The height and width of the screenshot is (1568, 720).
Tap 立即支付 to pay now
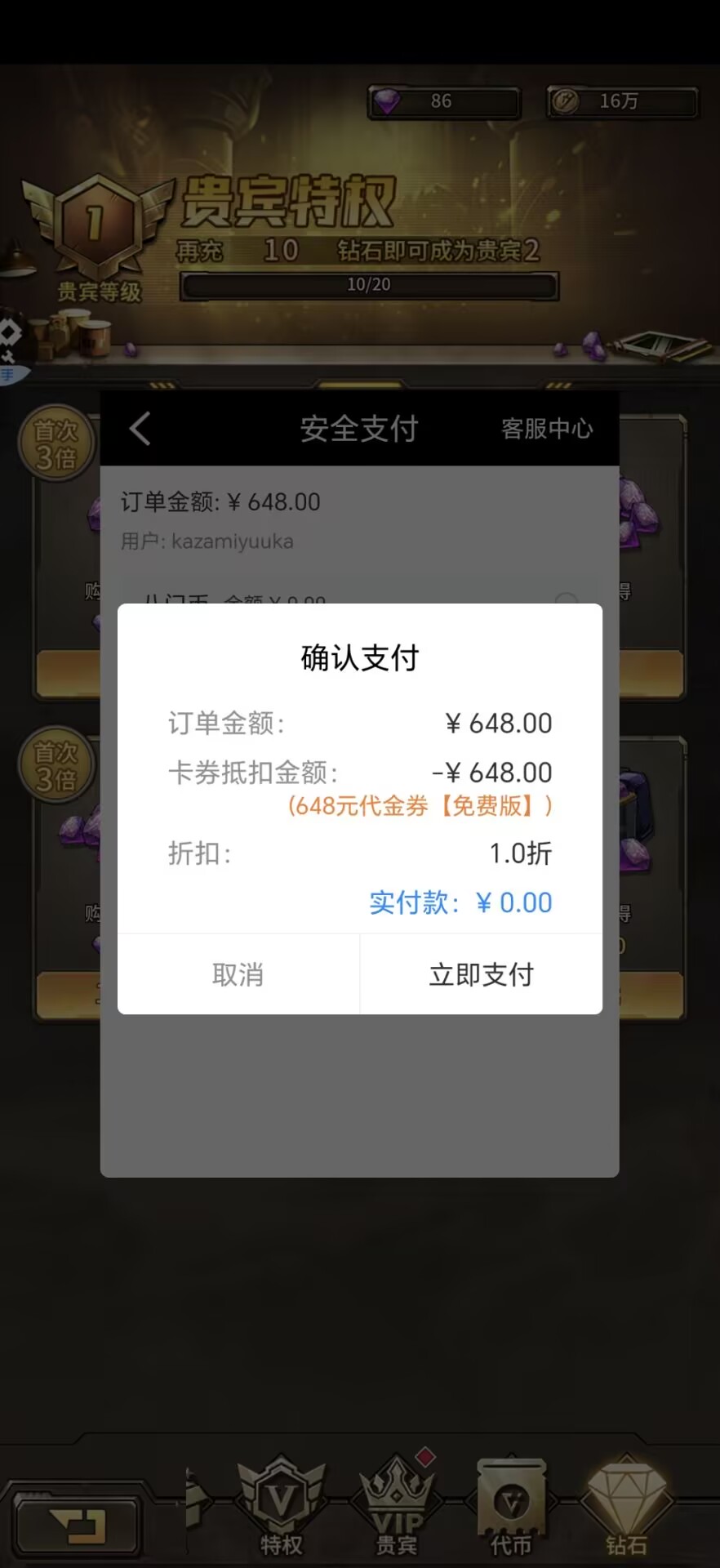[x=481, y=974]
